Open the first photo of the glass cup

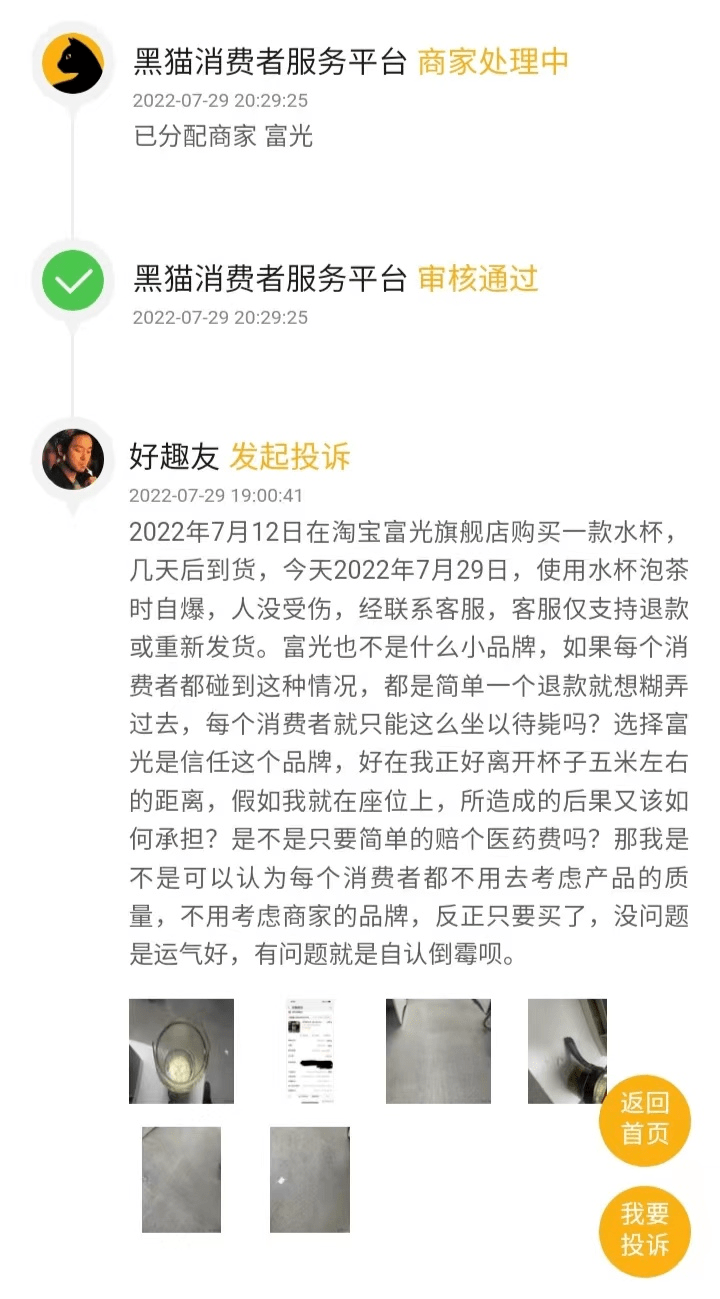pyautogui.click(x=181, y=1051)
